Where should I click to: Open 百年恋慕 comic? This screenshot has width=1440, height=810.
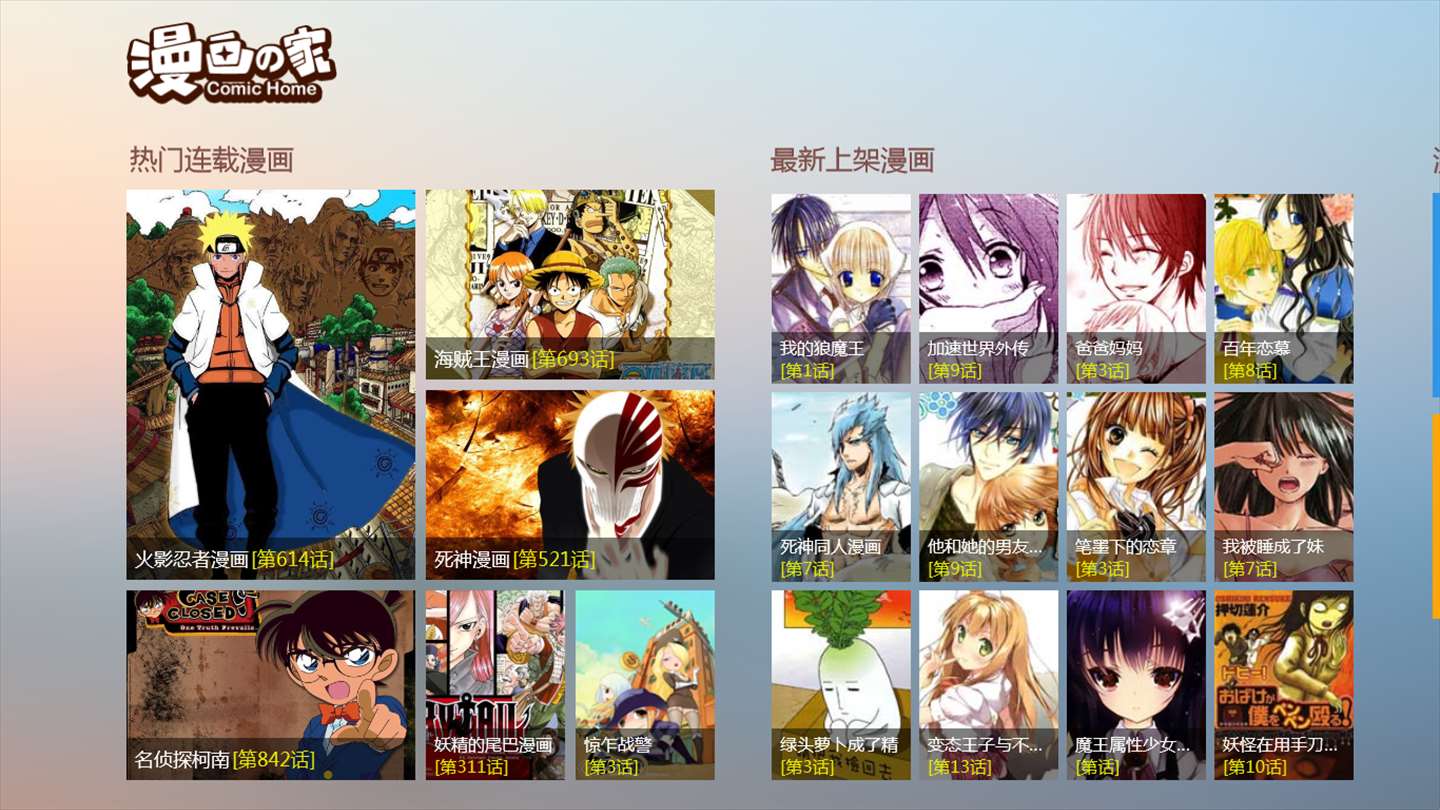point(1283,288)
